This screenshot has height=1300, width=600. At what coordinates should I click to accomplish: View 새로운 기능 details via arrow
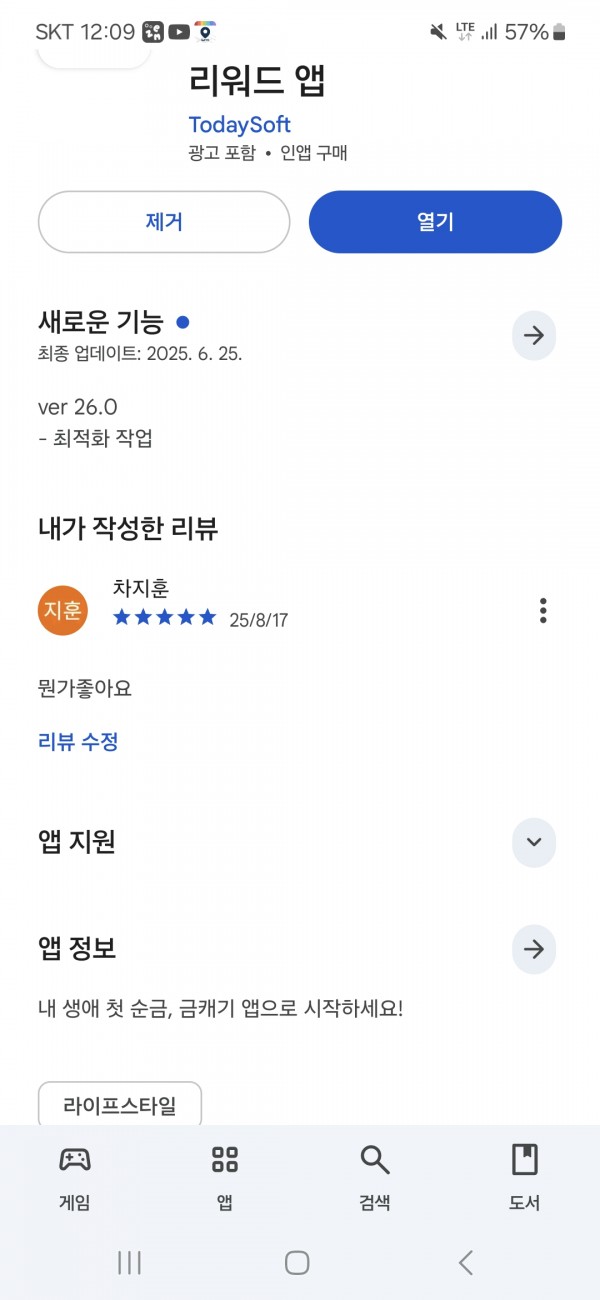(x=534, y=336)
